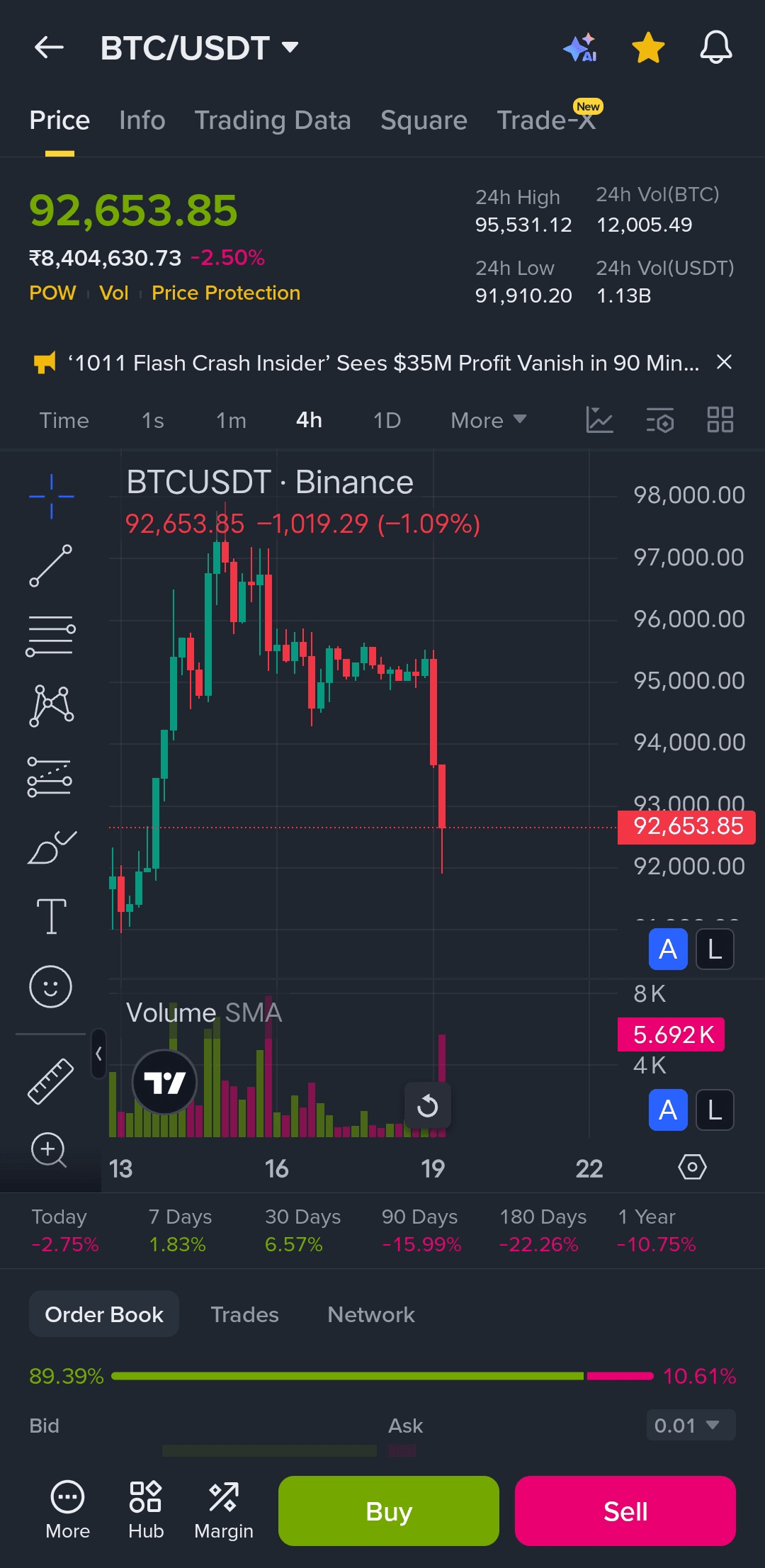Open price alerts bell

tap(715, 48)
